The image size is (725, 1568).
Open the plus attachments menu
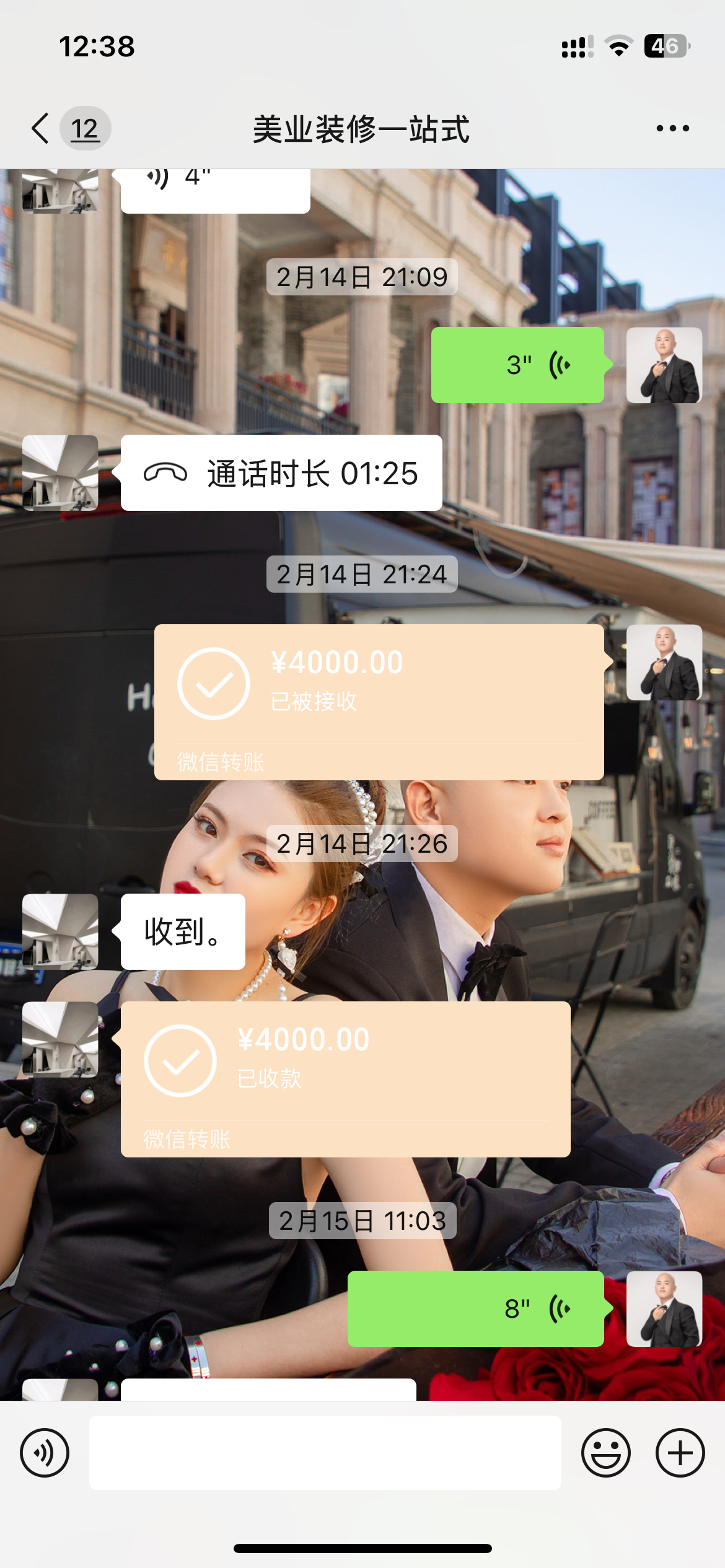pos(680,1452)
